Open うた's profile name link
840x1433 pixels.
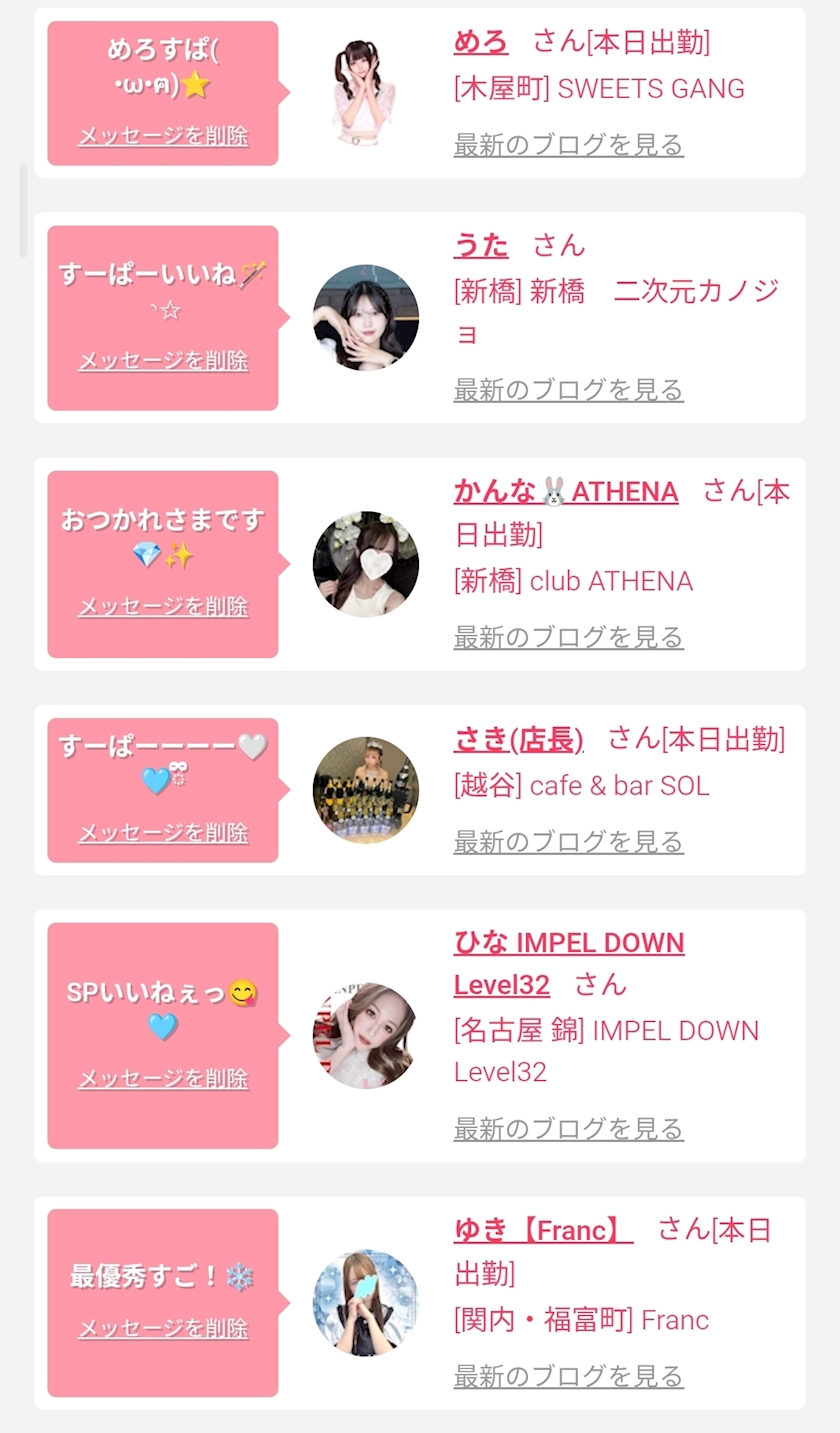pyautogui.click(x=481, y=246)
